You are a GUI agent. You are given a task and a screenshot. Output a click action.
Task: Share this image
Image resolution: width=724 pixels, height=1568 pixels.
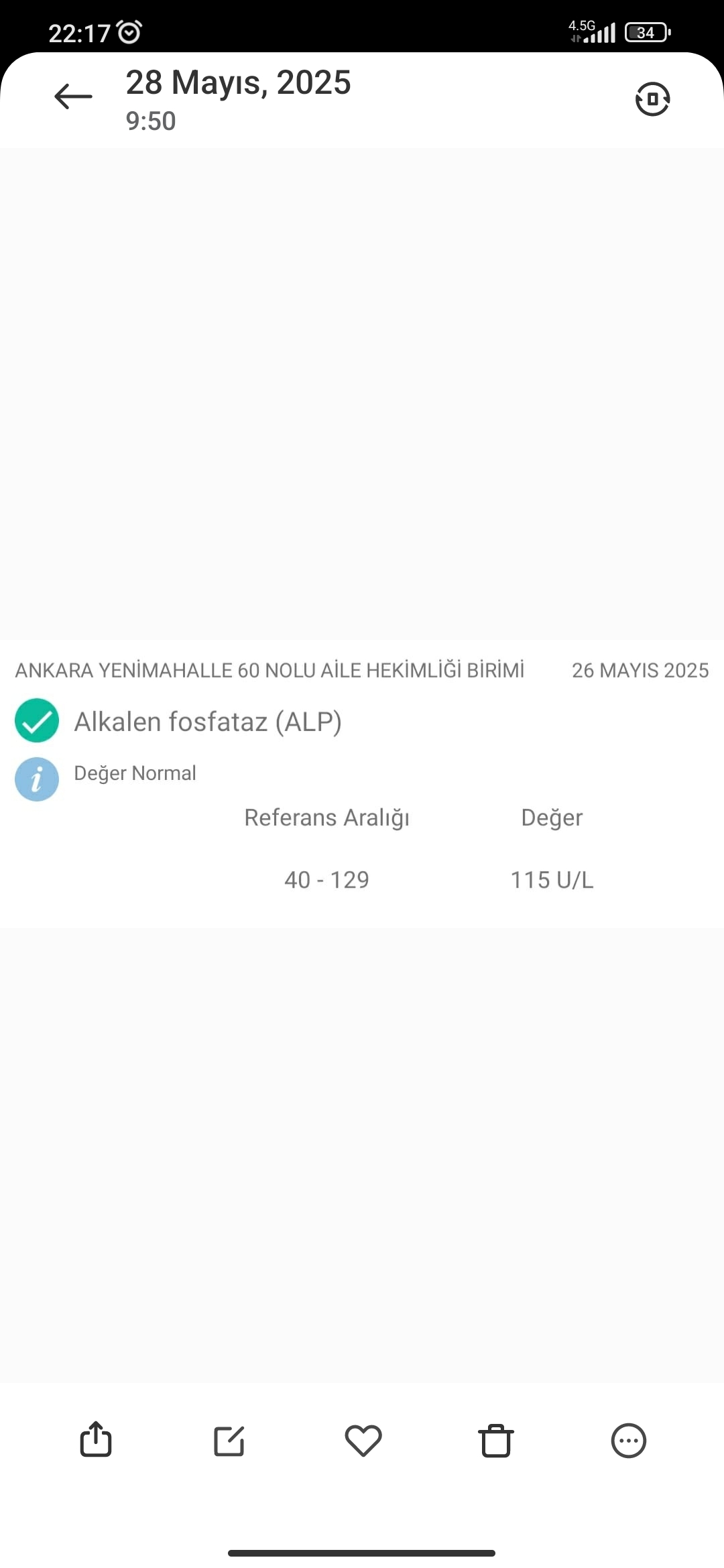tap(96, 1439)
